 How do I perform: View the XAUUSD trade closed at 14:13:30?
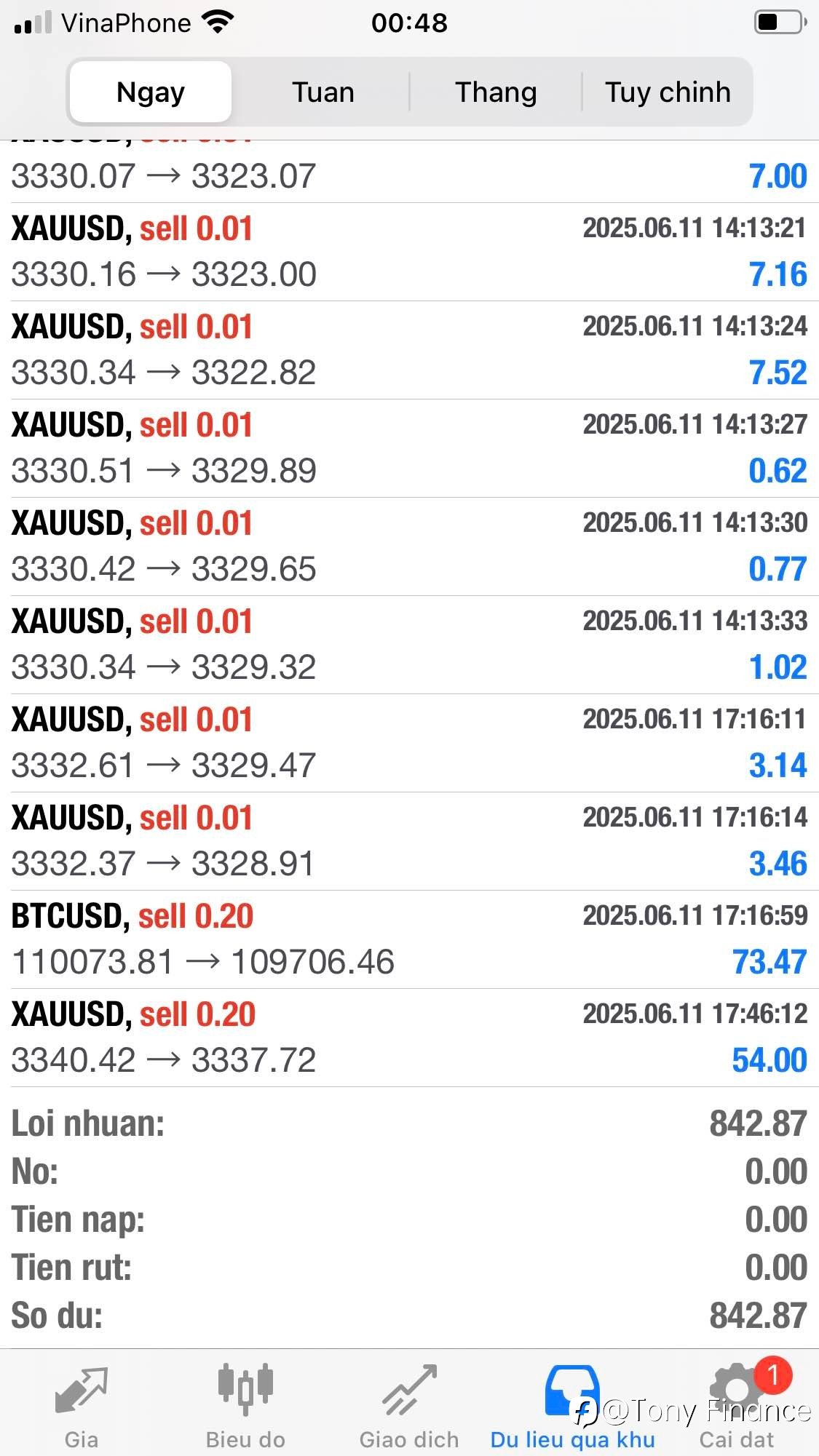[x=409, y=546]
